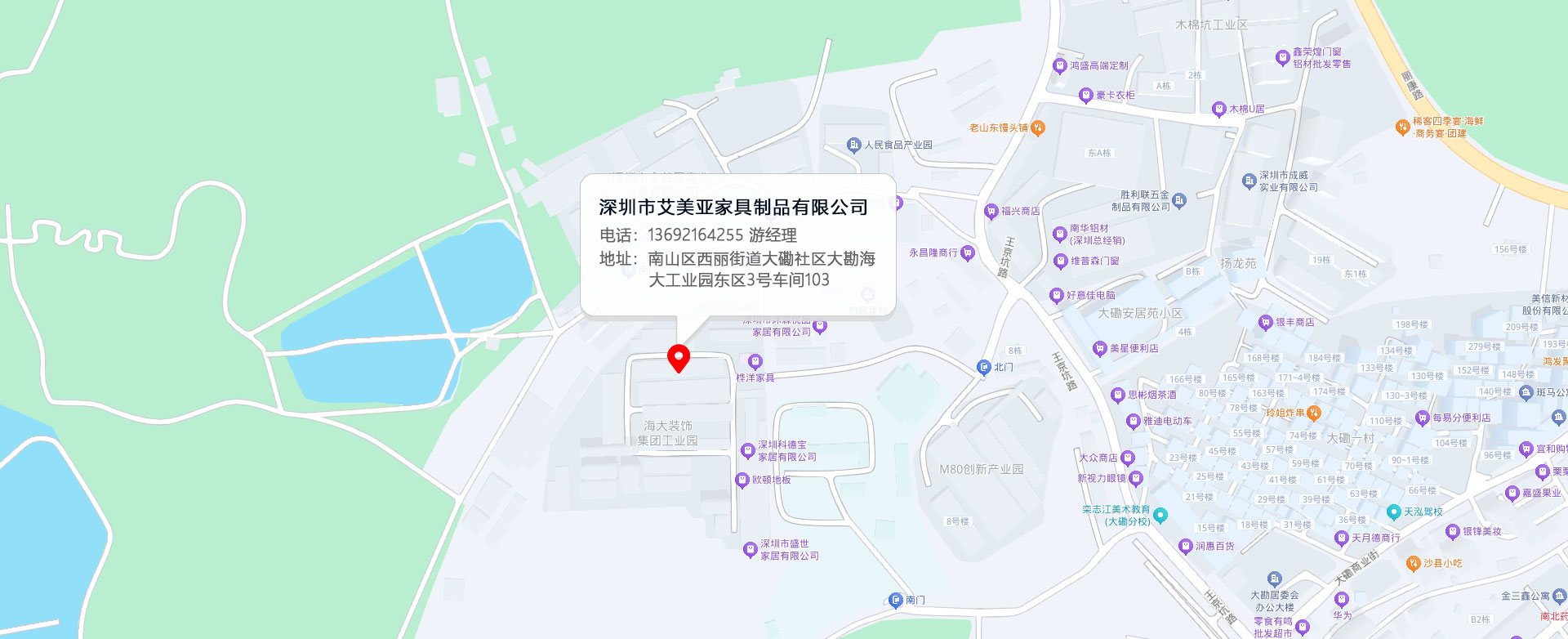Select the 木棉U居 marker
Viewport: 1568px width, 639px height.
[1218, 109]
